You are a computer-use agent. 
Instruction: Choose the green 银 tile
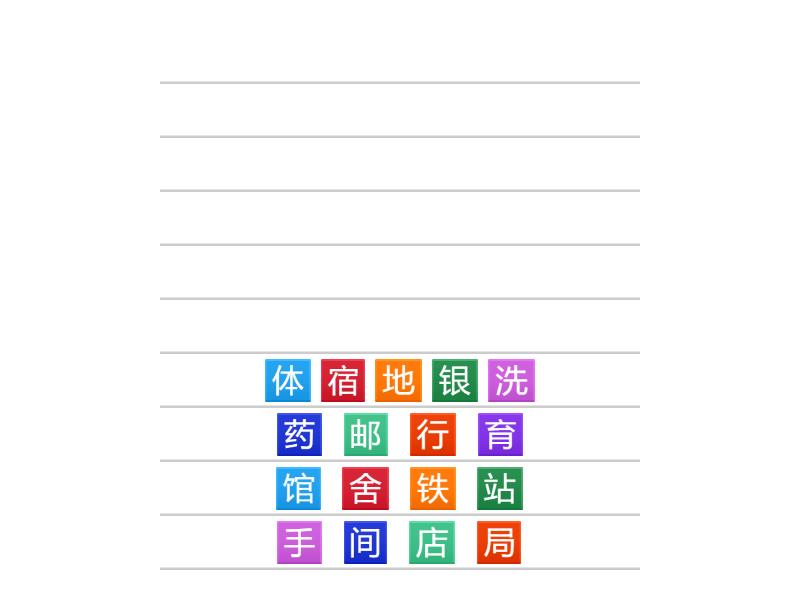coord(454,381)
